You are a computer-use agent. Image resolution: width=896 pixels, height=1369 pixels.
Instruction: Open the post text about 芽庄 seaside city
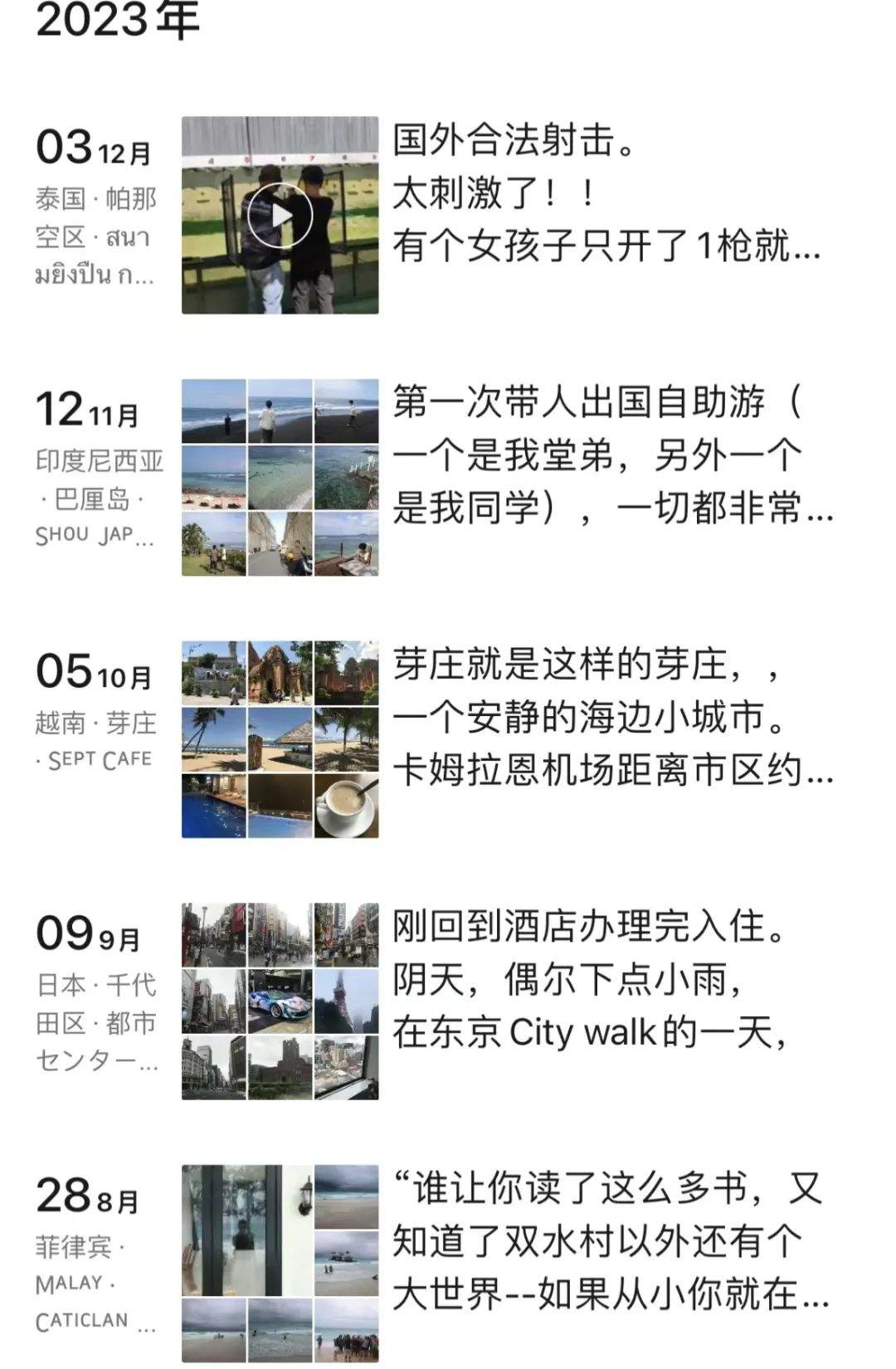coord(612,717)
